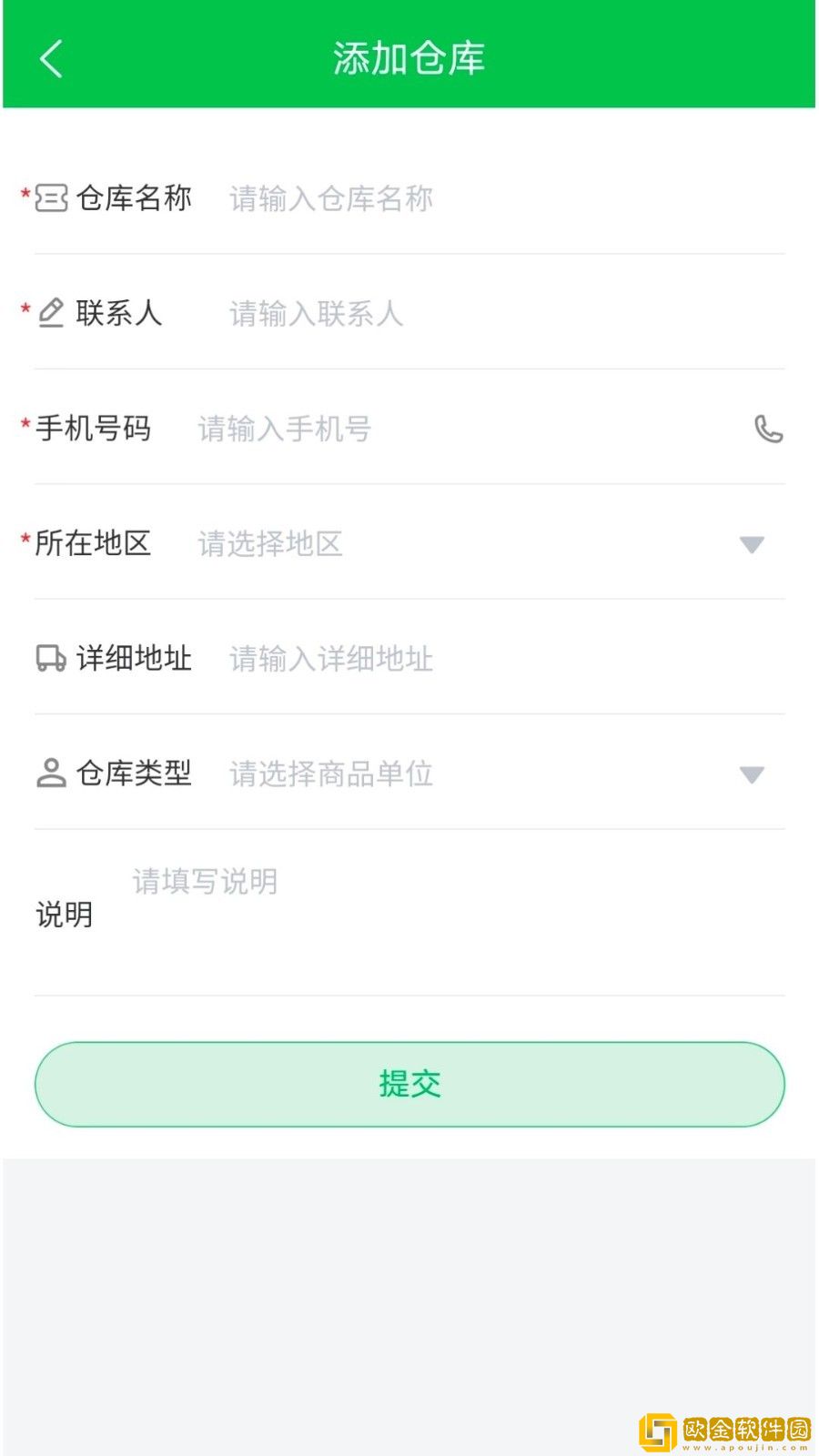Select the pencil icon beside 联系人

[x=50, y=312]
